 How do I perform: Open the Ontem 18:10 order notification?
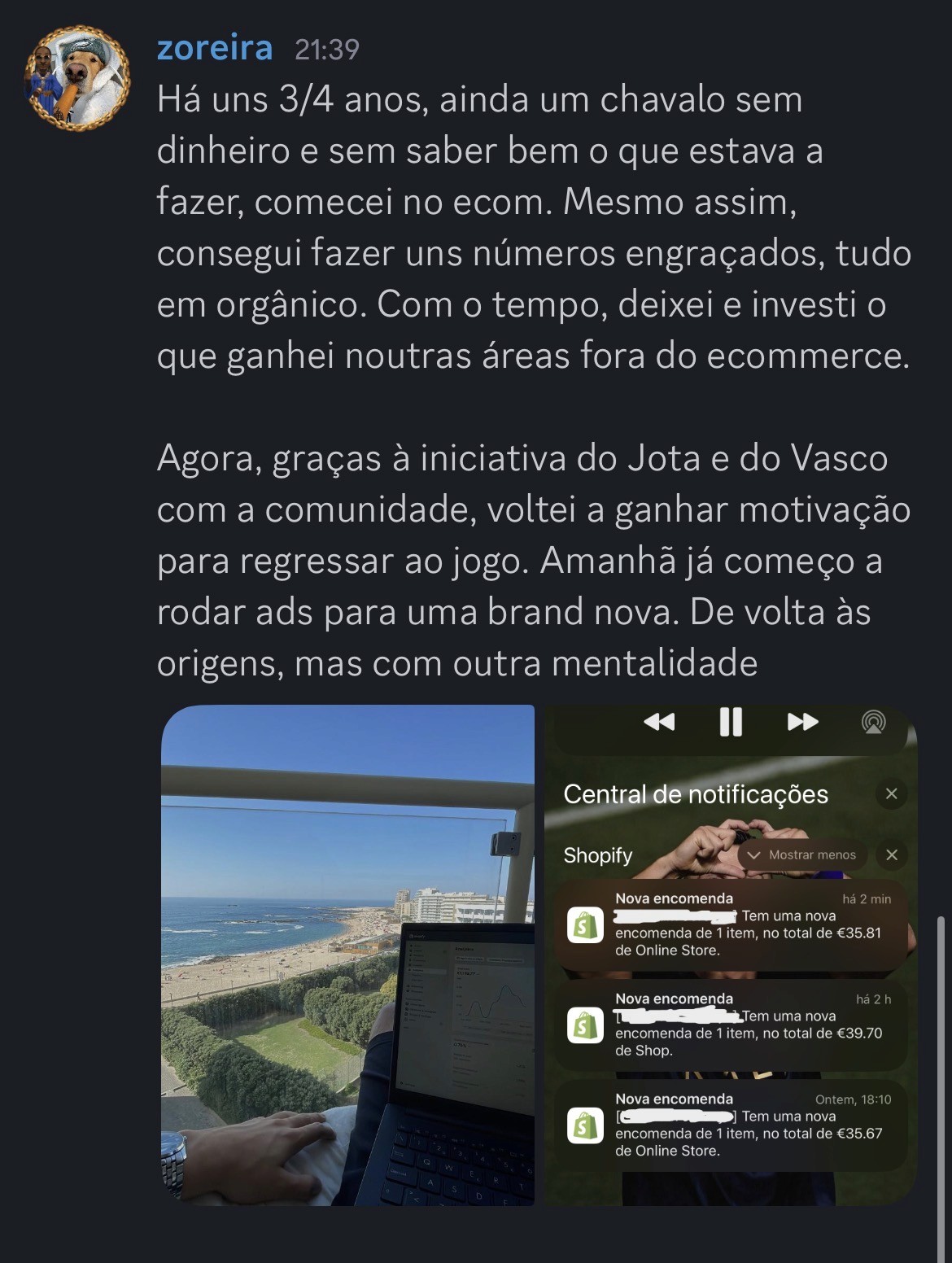click(732, 1131)
